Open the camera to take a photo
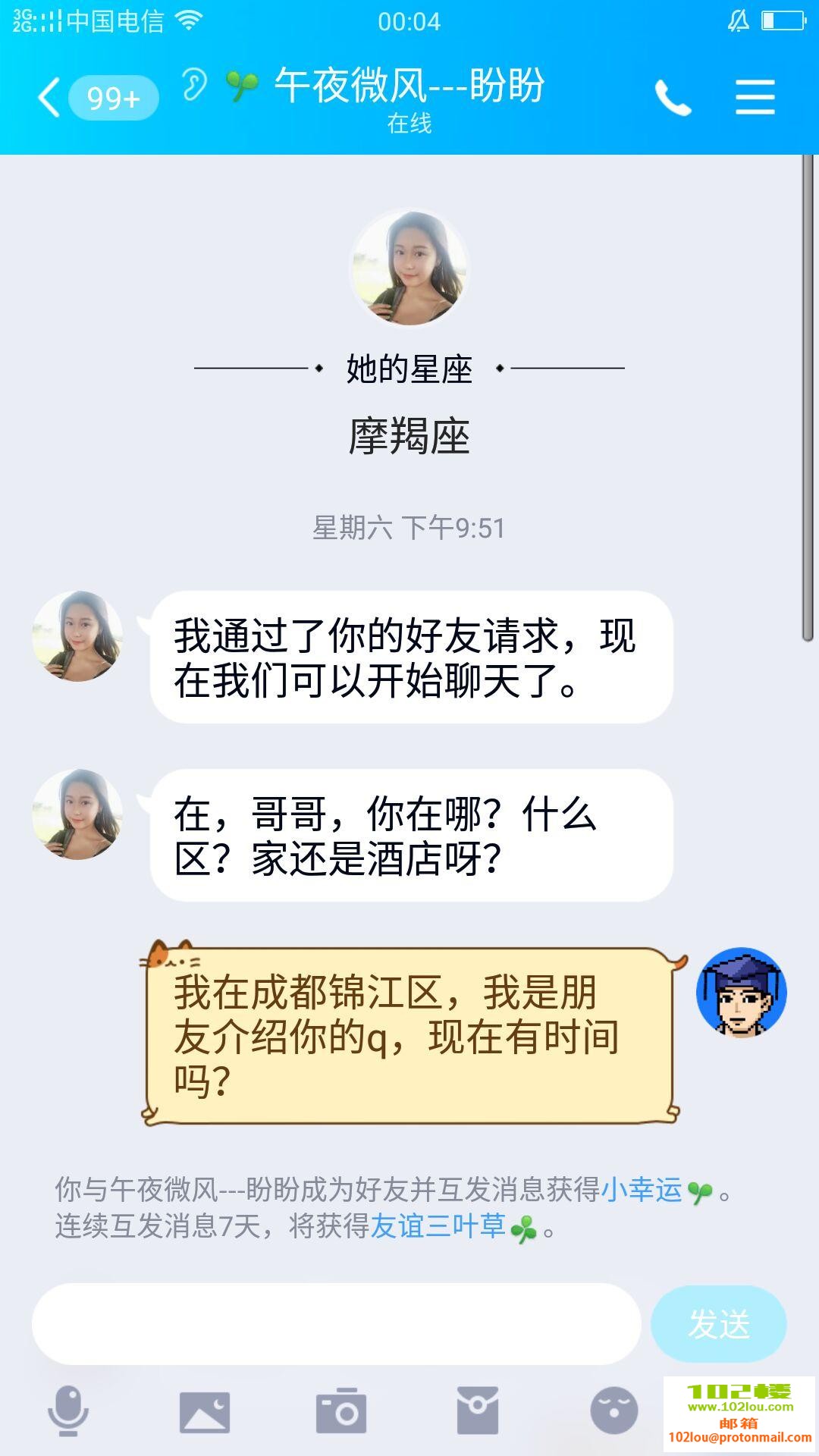819x1456 pixels. pos(341,1412)
